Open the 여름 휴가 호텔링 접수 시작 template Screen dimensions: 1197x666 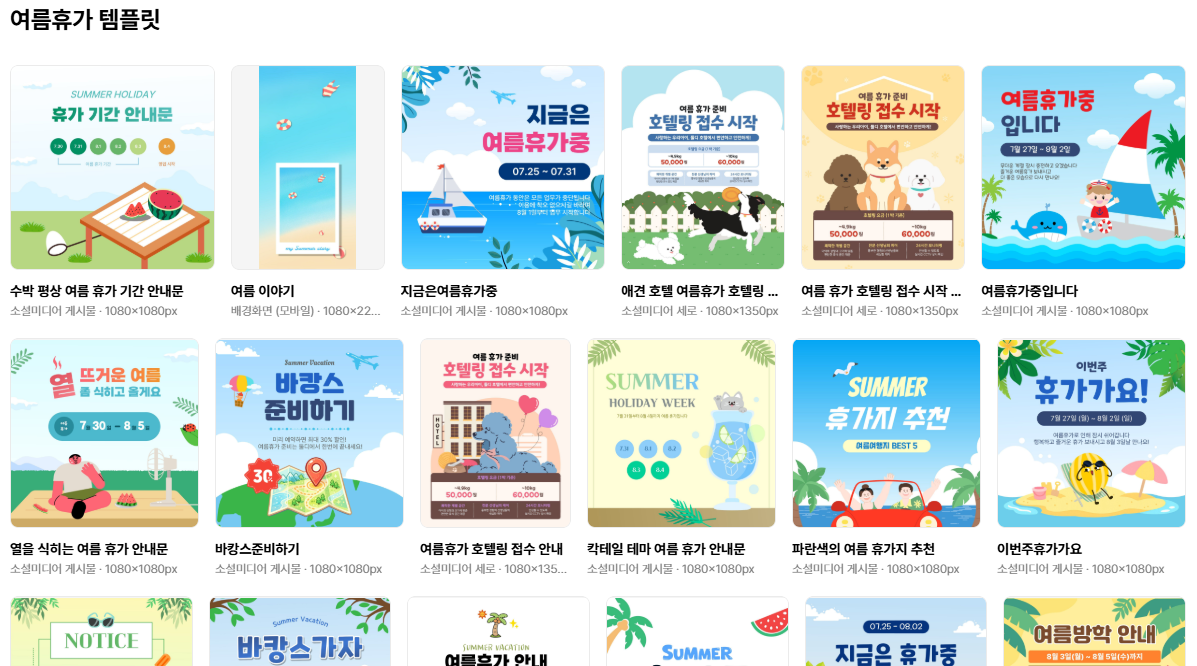click(882, 167)
